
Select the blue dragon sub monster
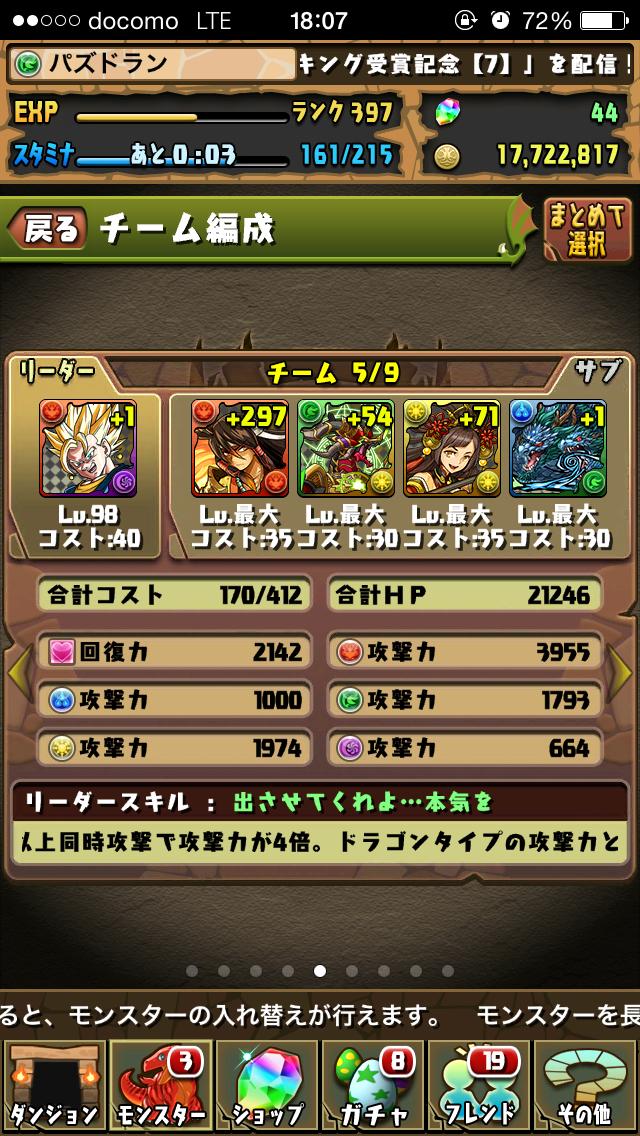(x=556, y=448)
